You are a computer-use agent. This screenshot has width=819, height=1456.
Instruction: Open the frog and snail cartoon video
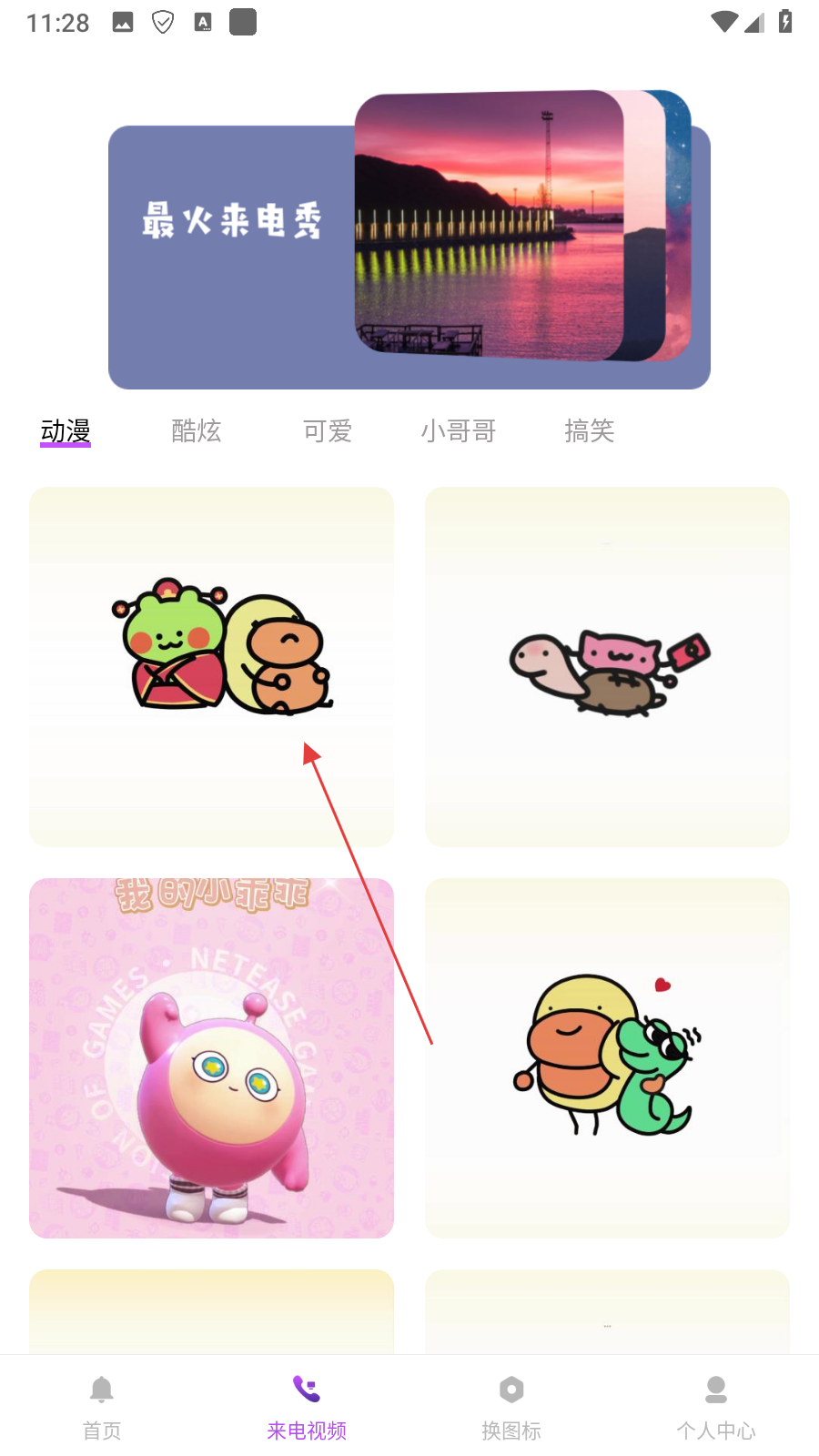tap(211, 666)
